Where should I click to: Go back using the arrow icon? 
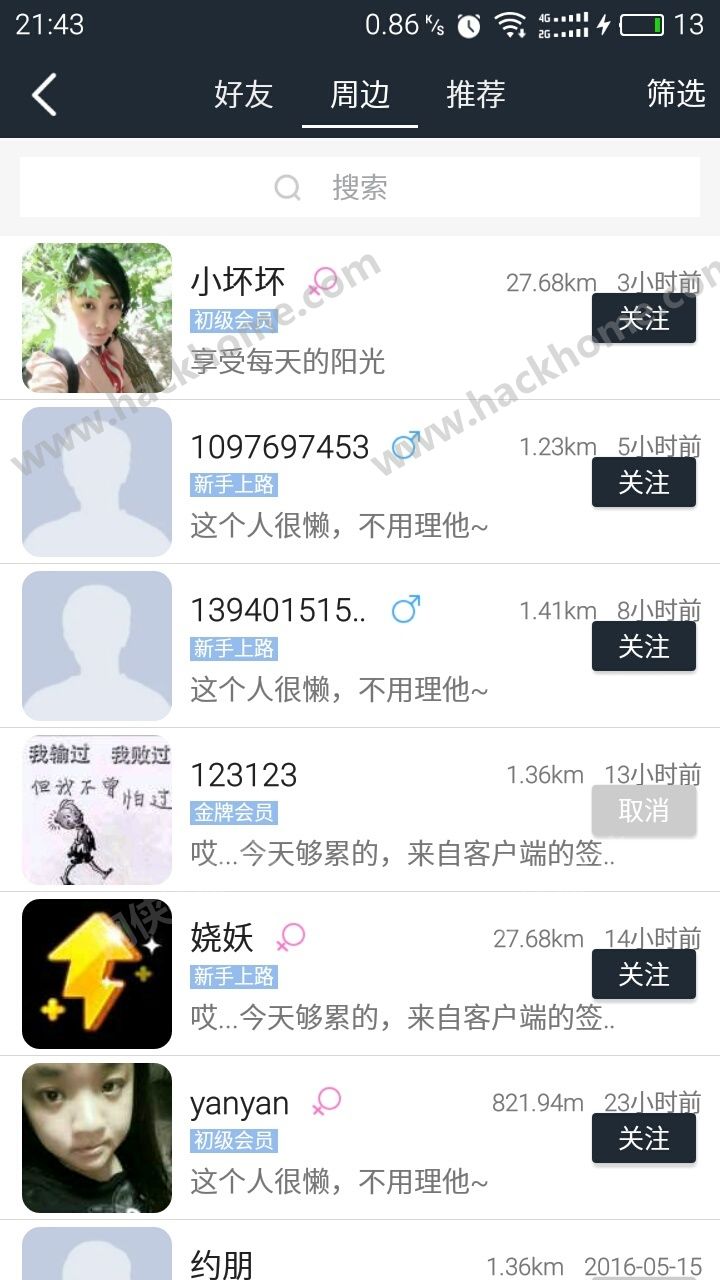(44, 95)
